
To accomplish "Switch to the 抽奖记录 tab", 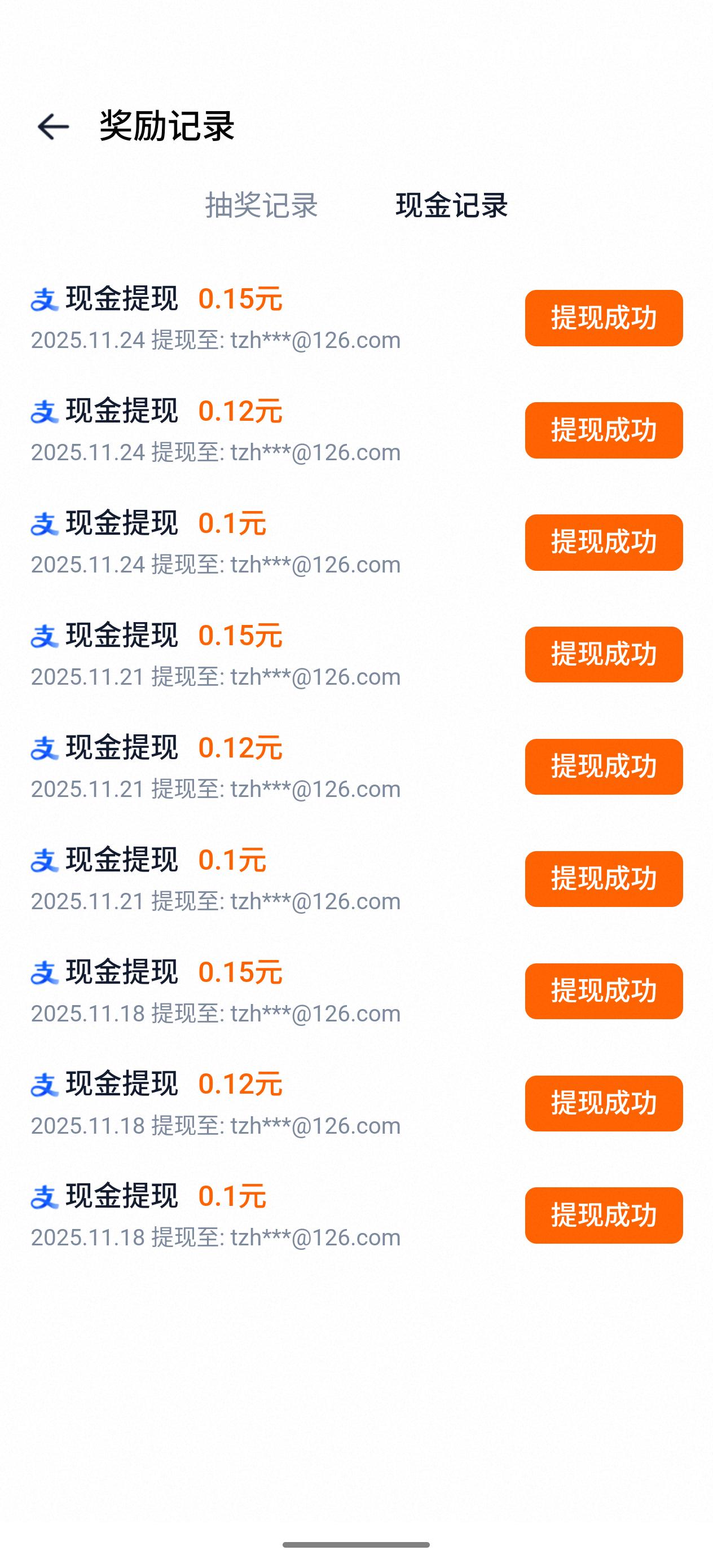I will pos(261,205).
